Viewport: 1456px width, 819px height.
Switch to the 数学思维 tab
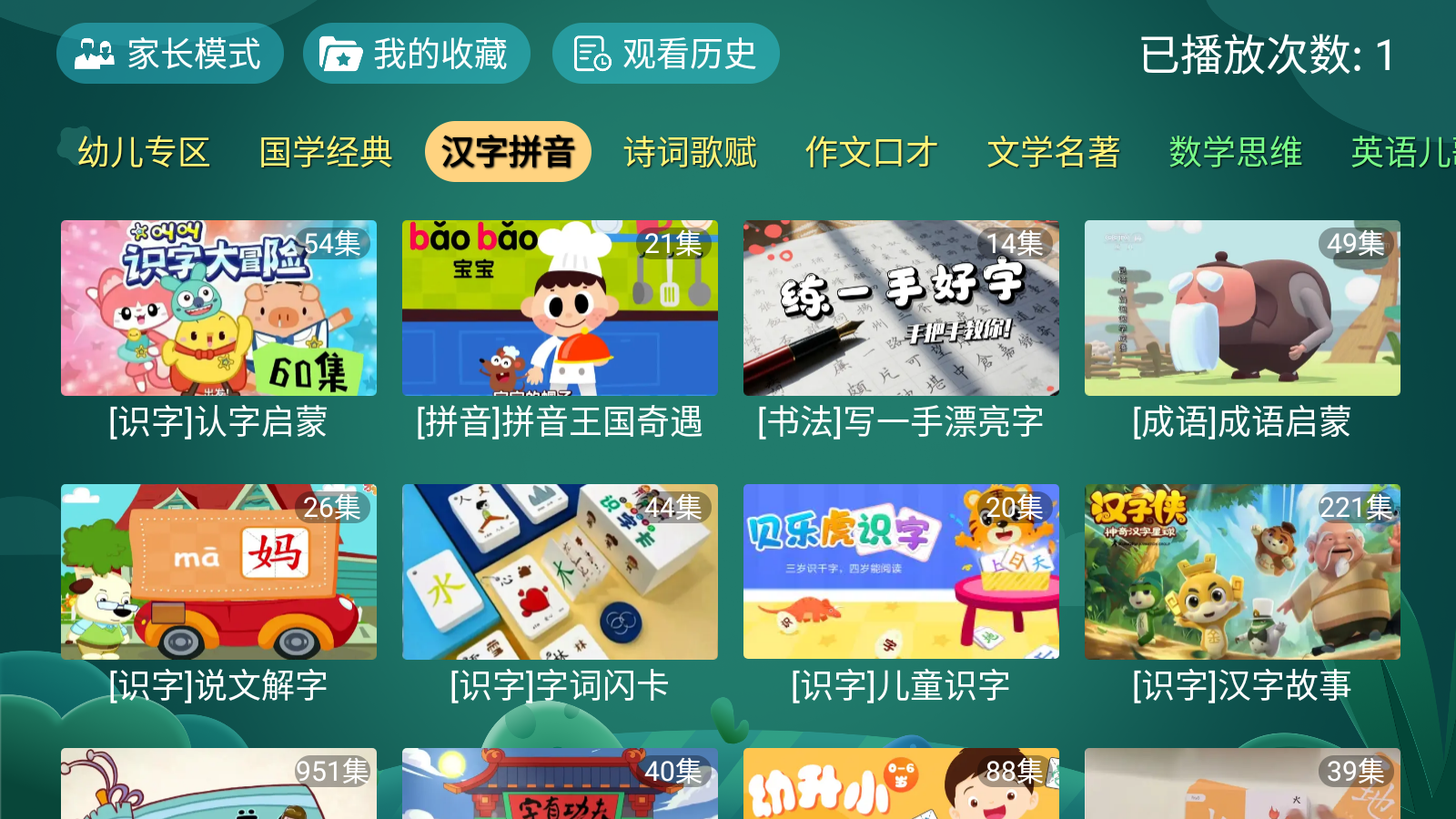[x=1236, y=152]
